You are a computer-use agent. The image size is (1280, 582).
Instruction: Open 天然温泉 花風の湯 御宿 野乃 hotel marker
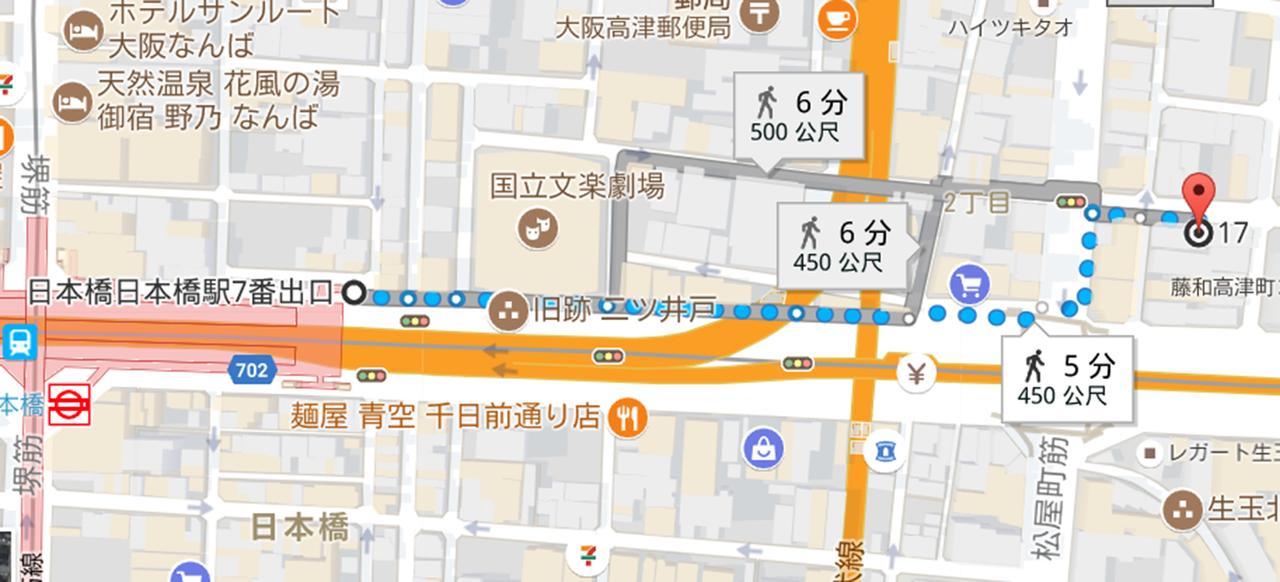coord(73,101)
